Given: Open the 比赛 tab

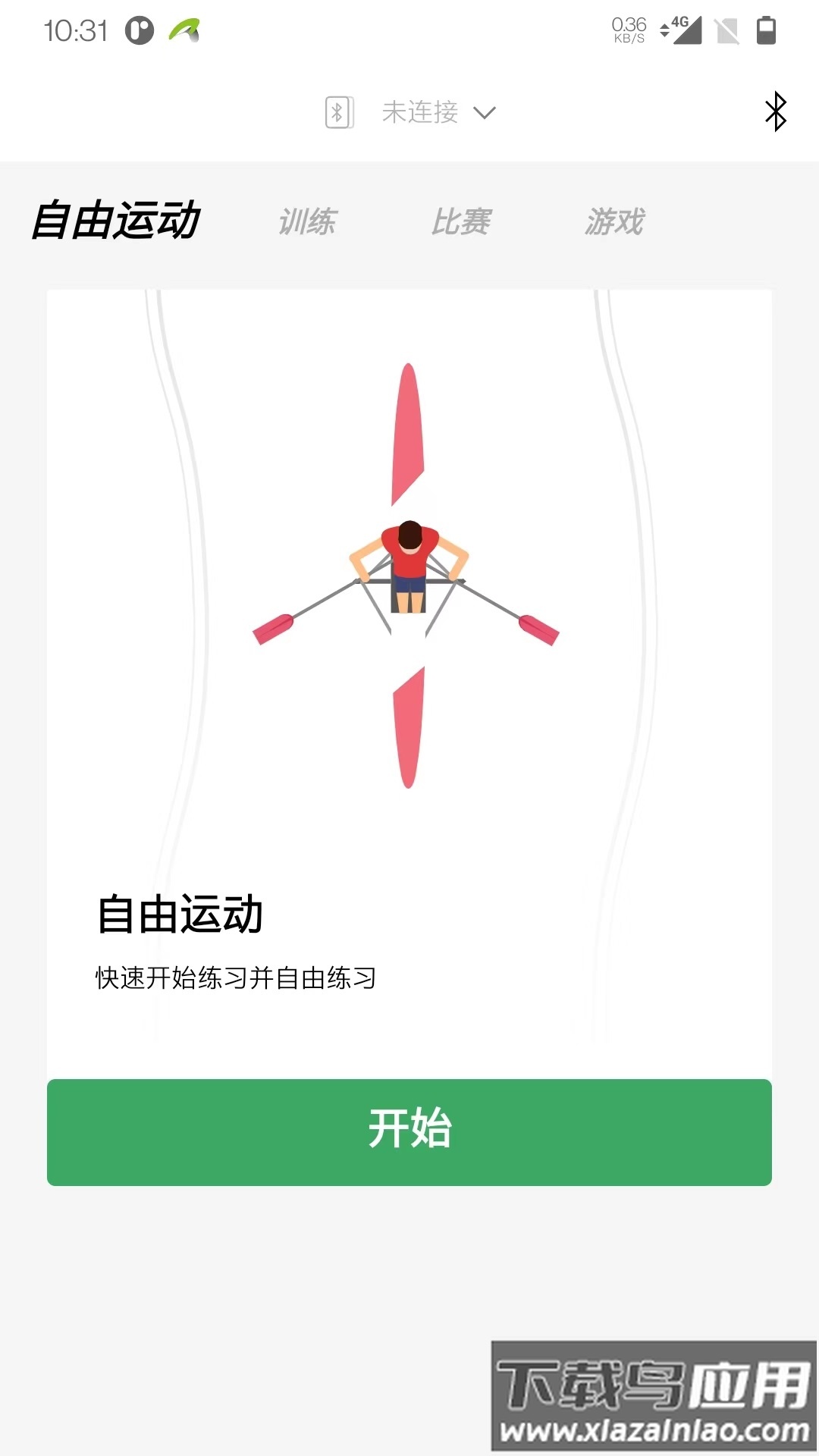Looking at the screenshot, I should [x=461, y=221].
